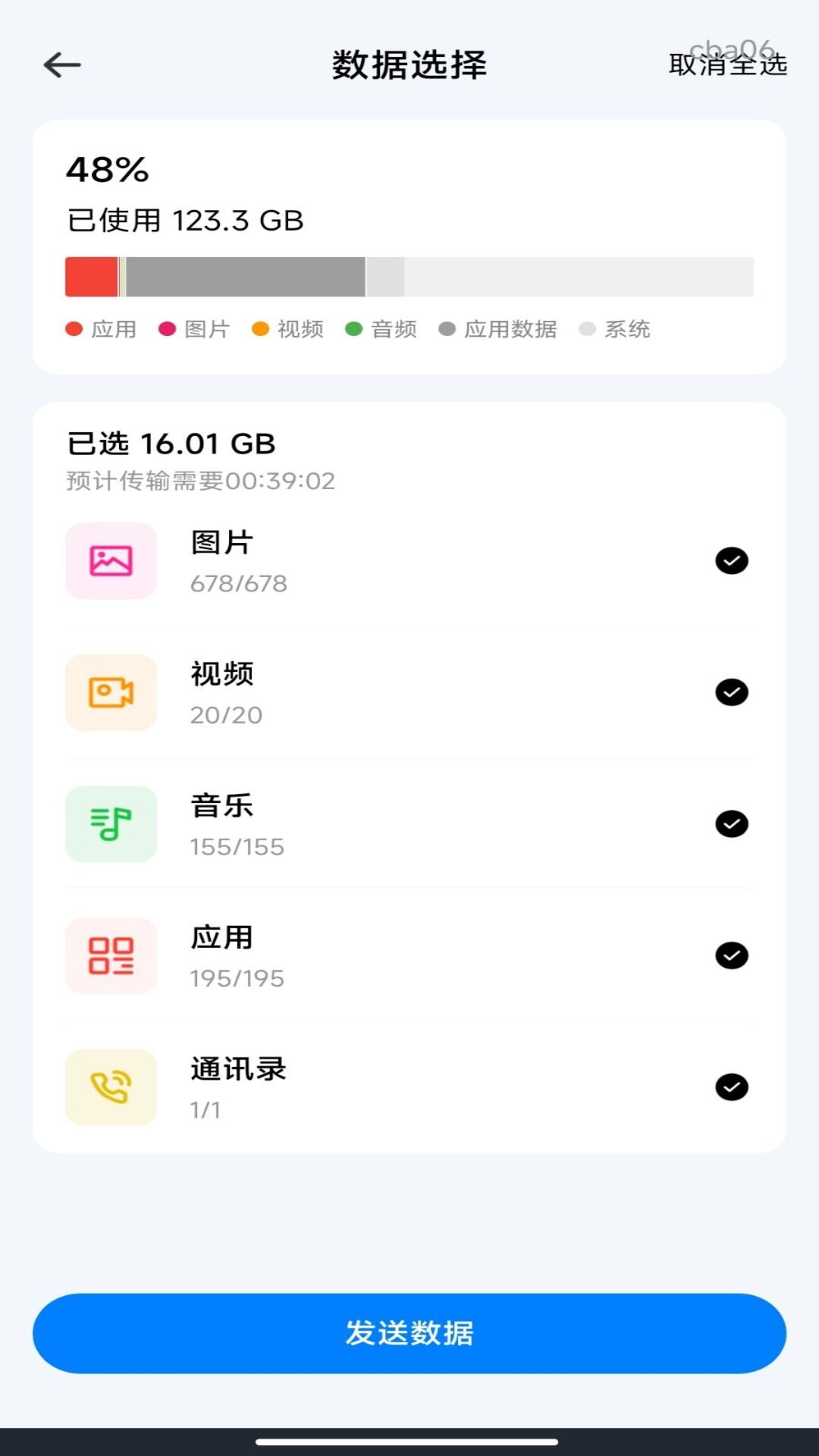Tap the 通讯录 contacts phone icon
The image size is (819, 1456).
[x=111, y=1087]
